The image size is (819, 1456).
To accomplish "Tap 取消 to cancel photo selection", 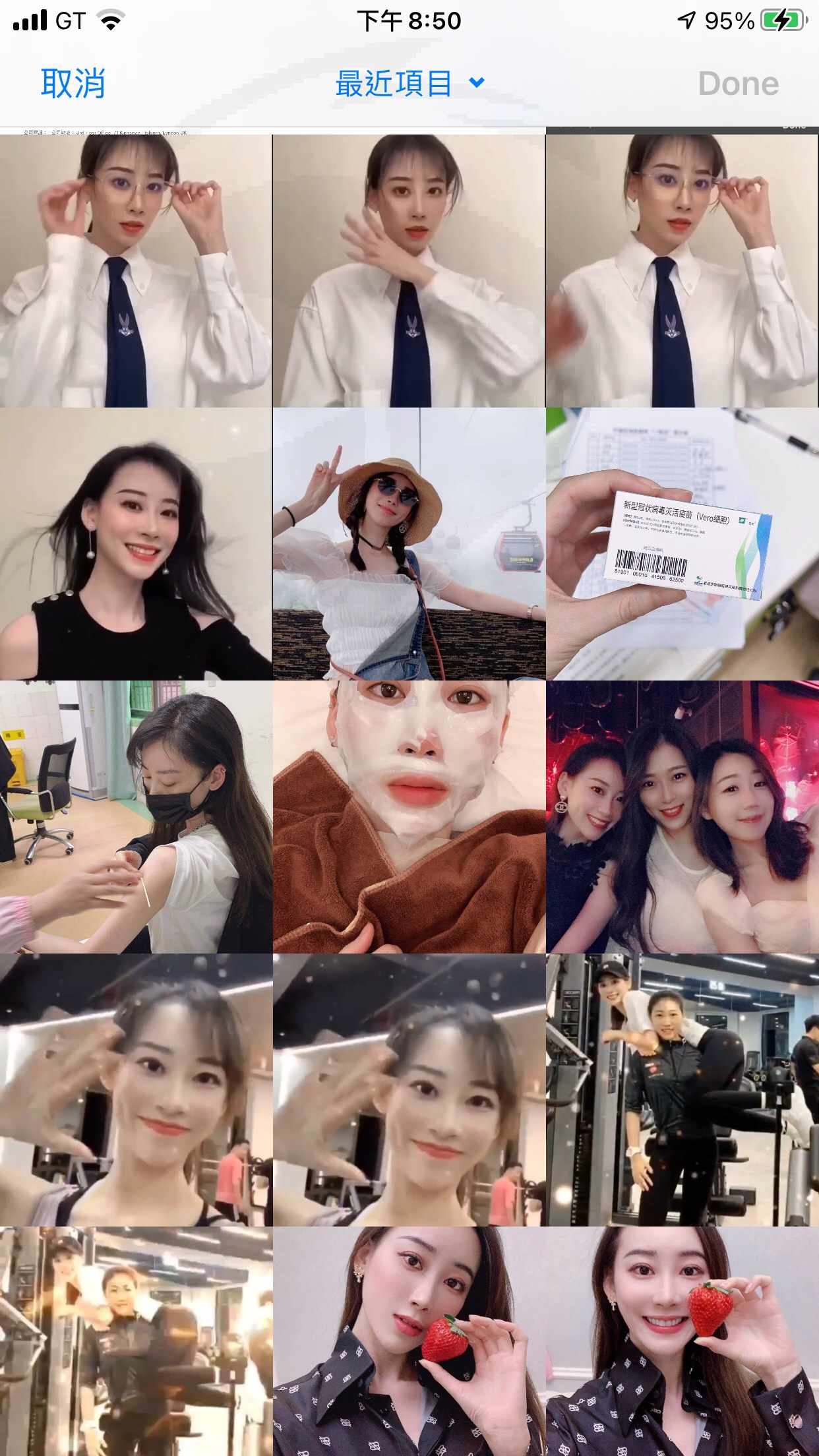I will coord(73,84).
